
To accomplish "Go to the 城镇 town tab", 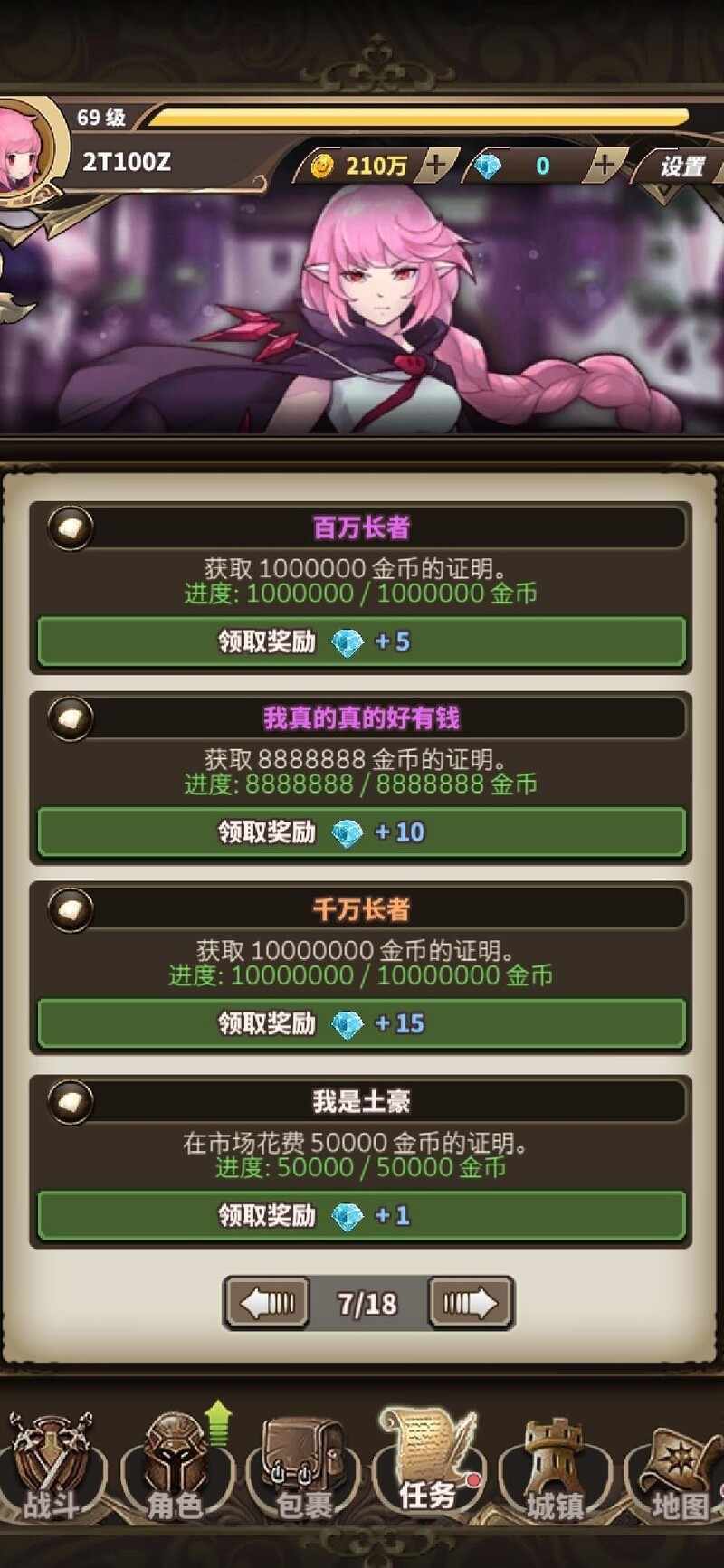I will click(555, 1466).
